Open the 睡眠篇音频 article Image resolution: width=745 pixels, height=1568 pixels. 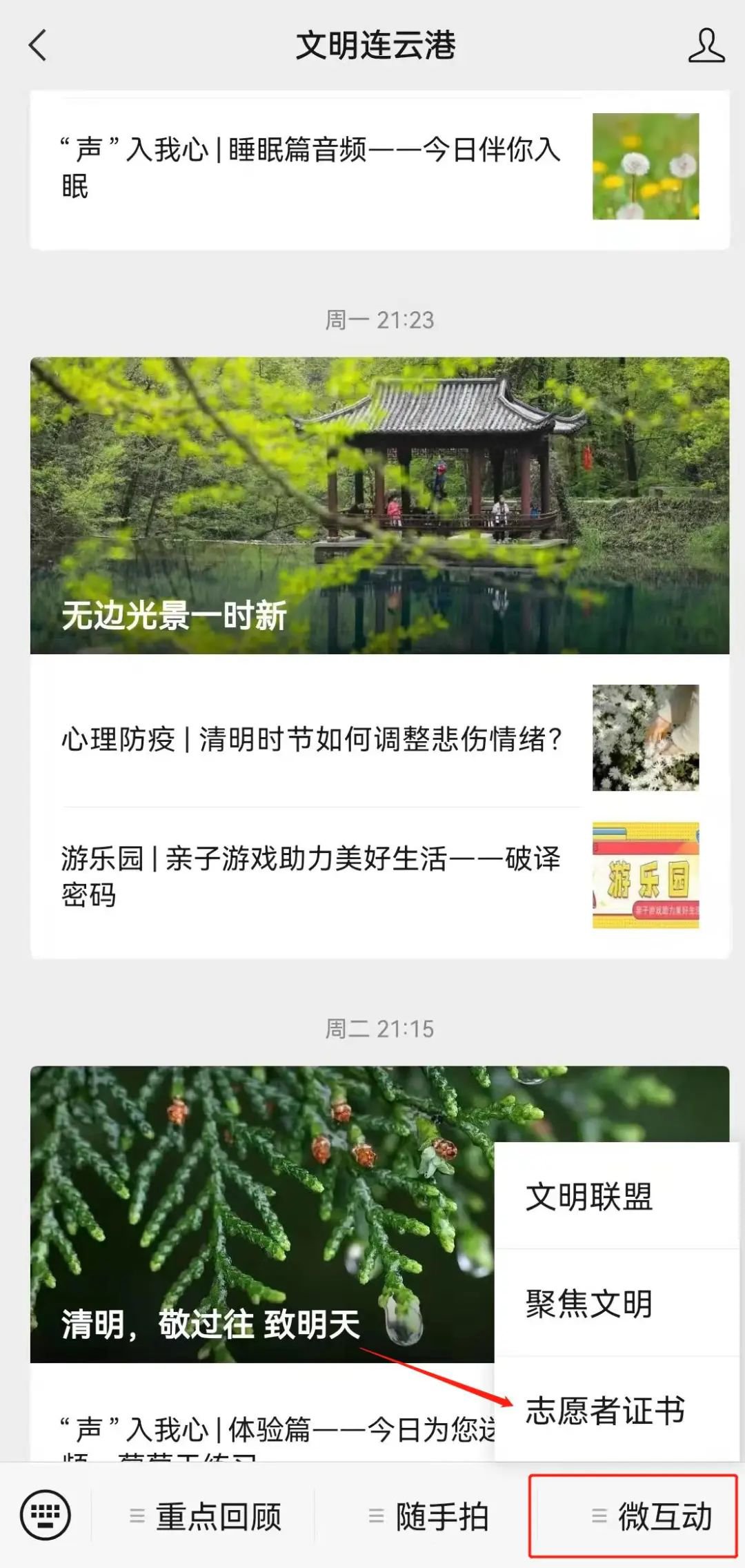(310, 167)
